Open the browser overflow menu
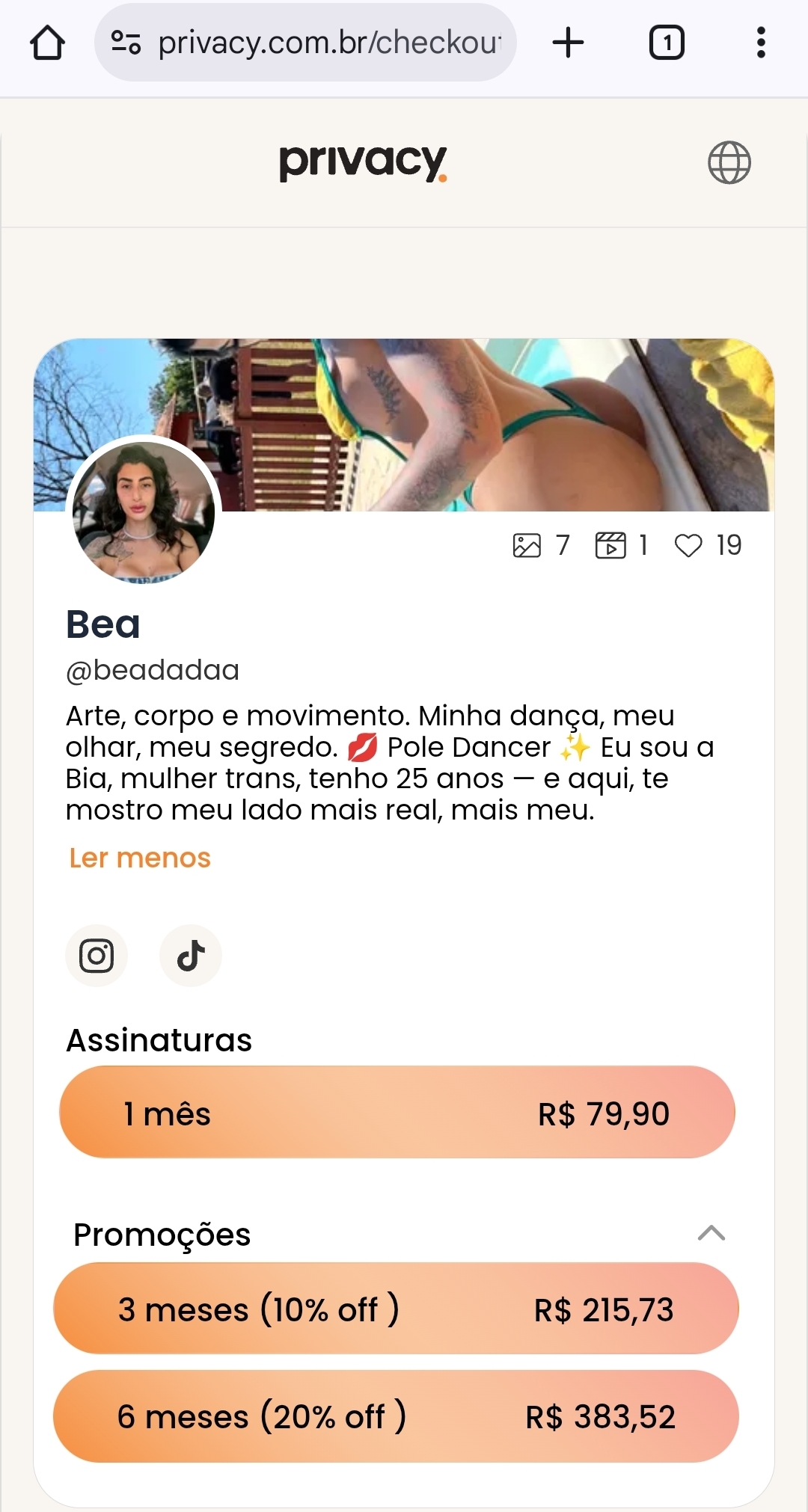 coord(761,43)
